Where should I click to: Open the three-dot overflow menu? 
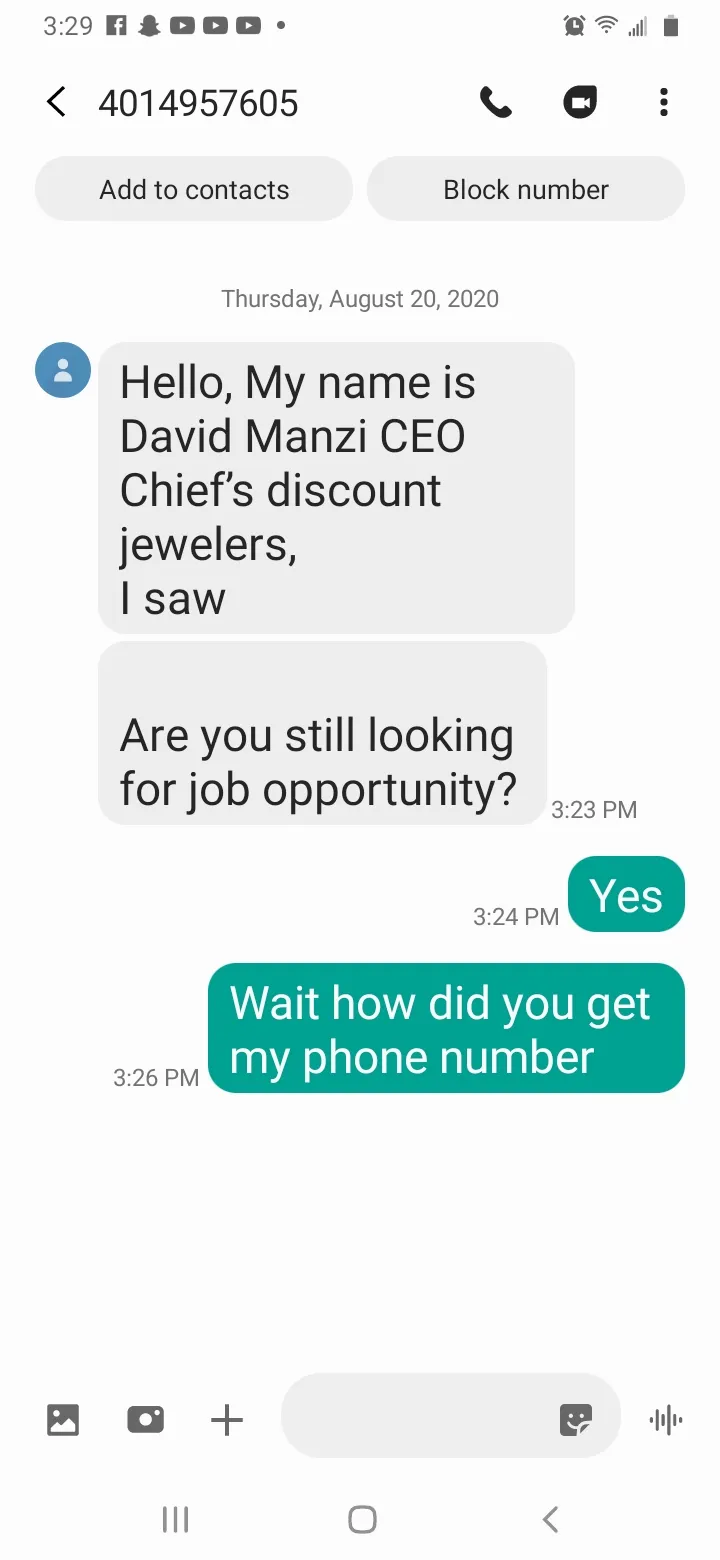(x=664, y=102)
